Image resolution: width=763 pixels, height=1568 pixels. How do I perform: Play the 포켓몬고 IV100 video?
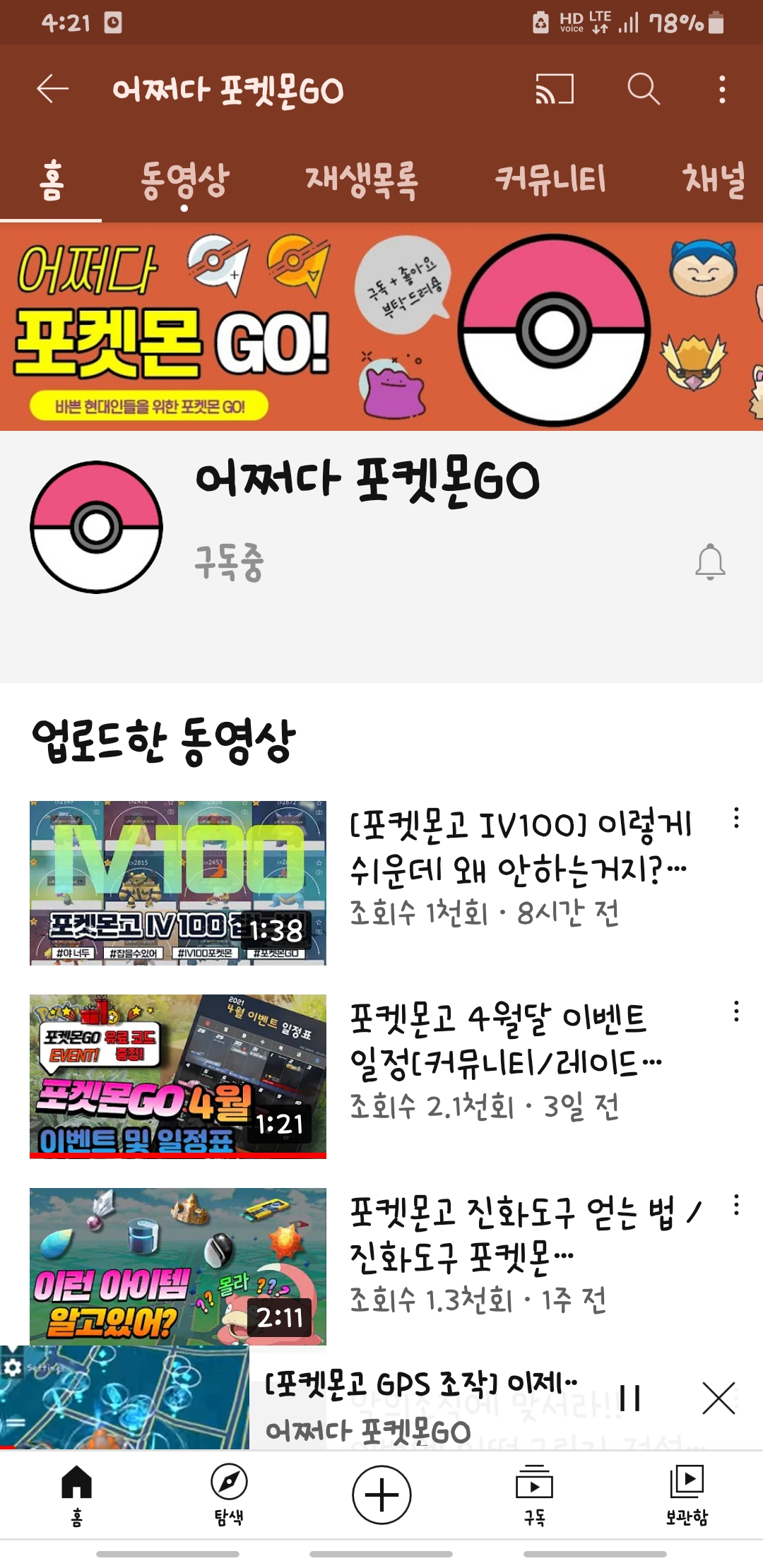coord(178,883)
